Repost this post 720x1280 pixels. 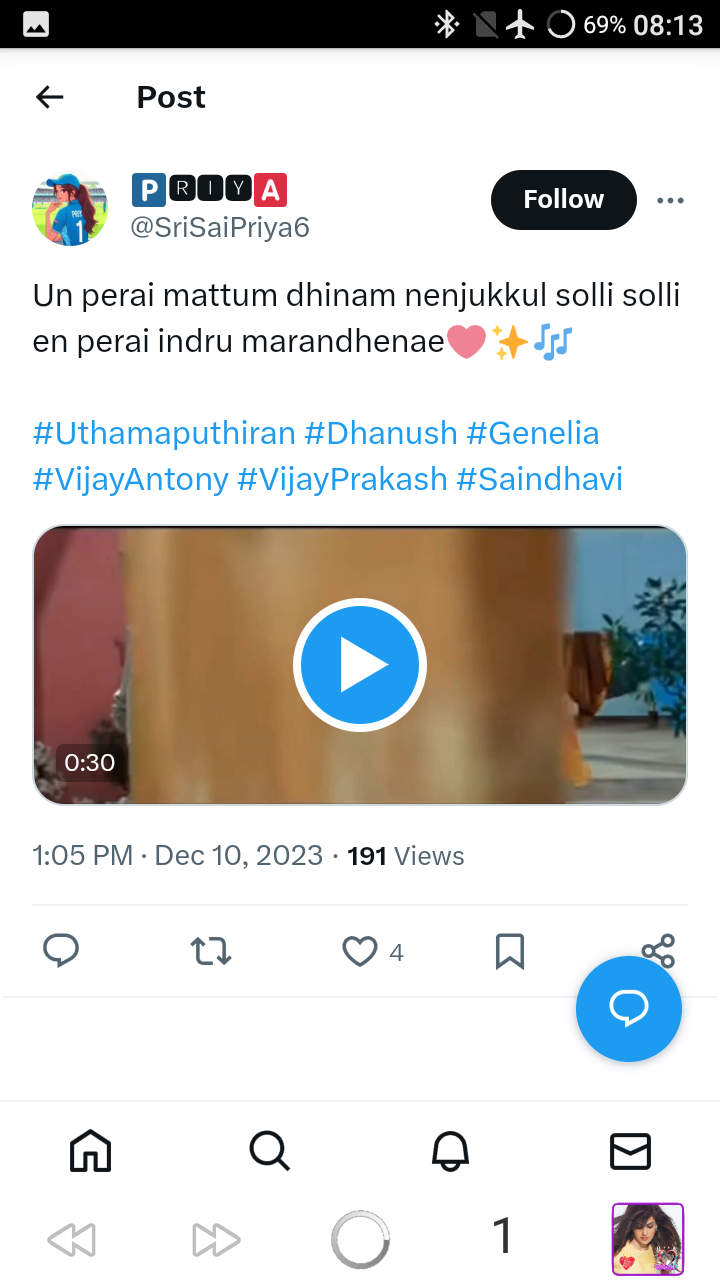pyautogui.click(x=210, y=951)
